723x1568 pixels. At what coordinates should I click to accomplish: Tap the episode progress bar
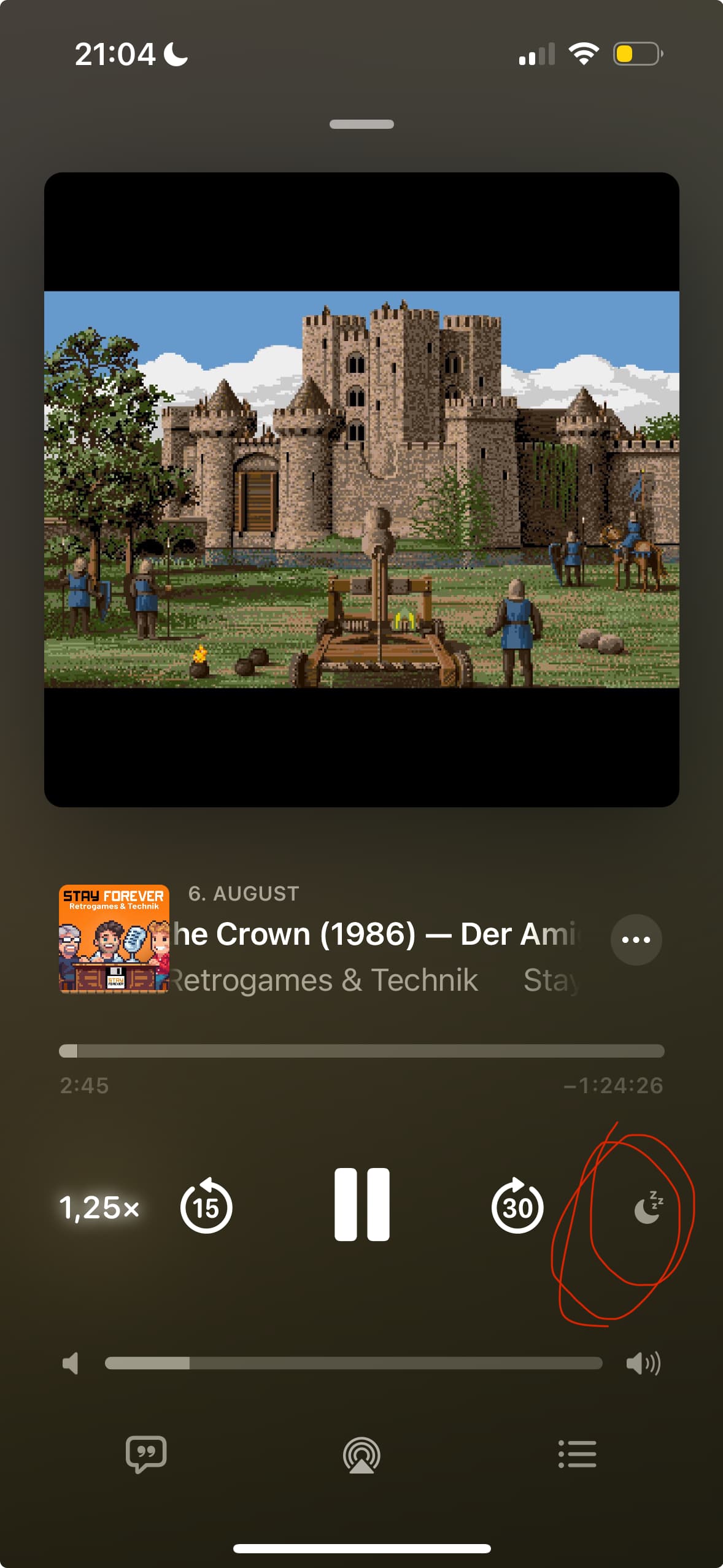(361, 1051)
